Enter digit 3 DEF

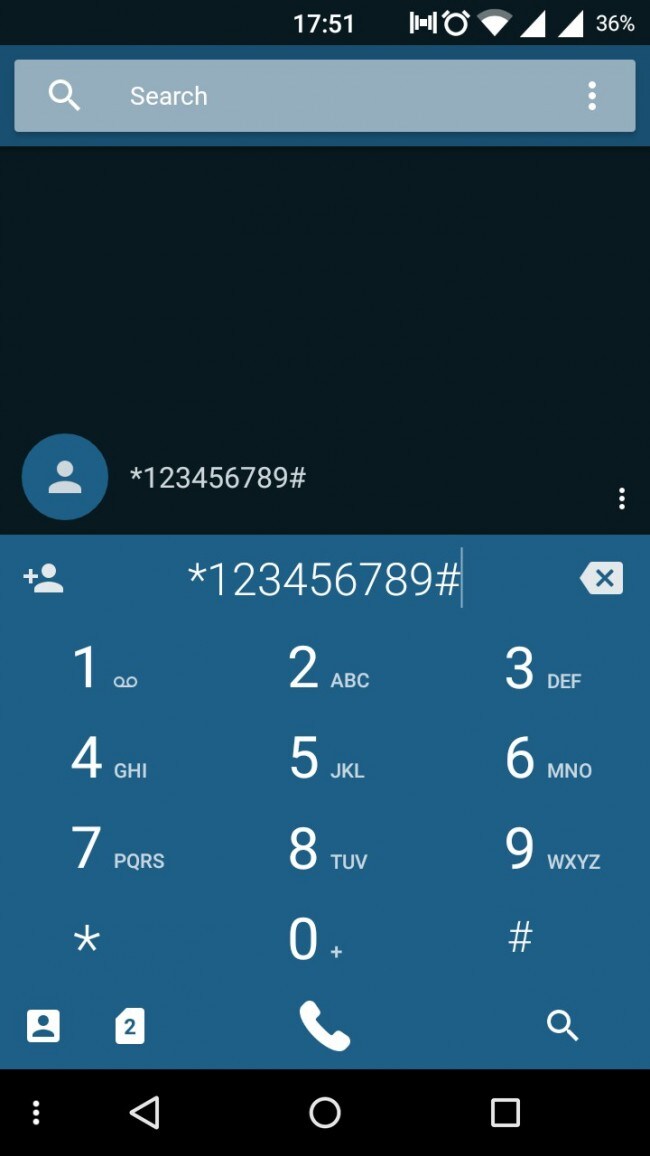pyautogui.click(x=542, y=669)
